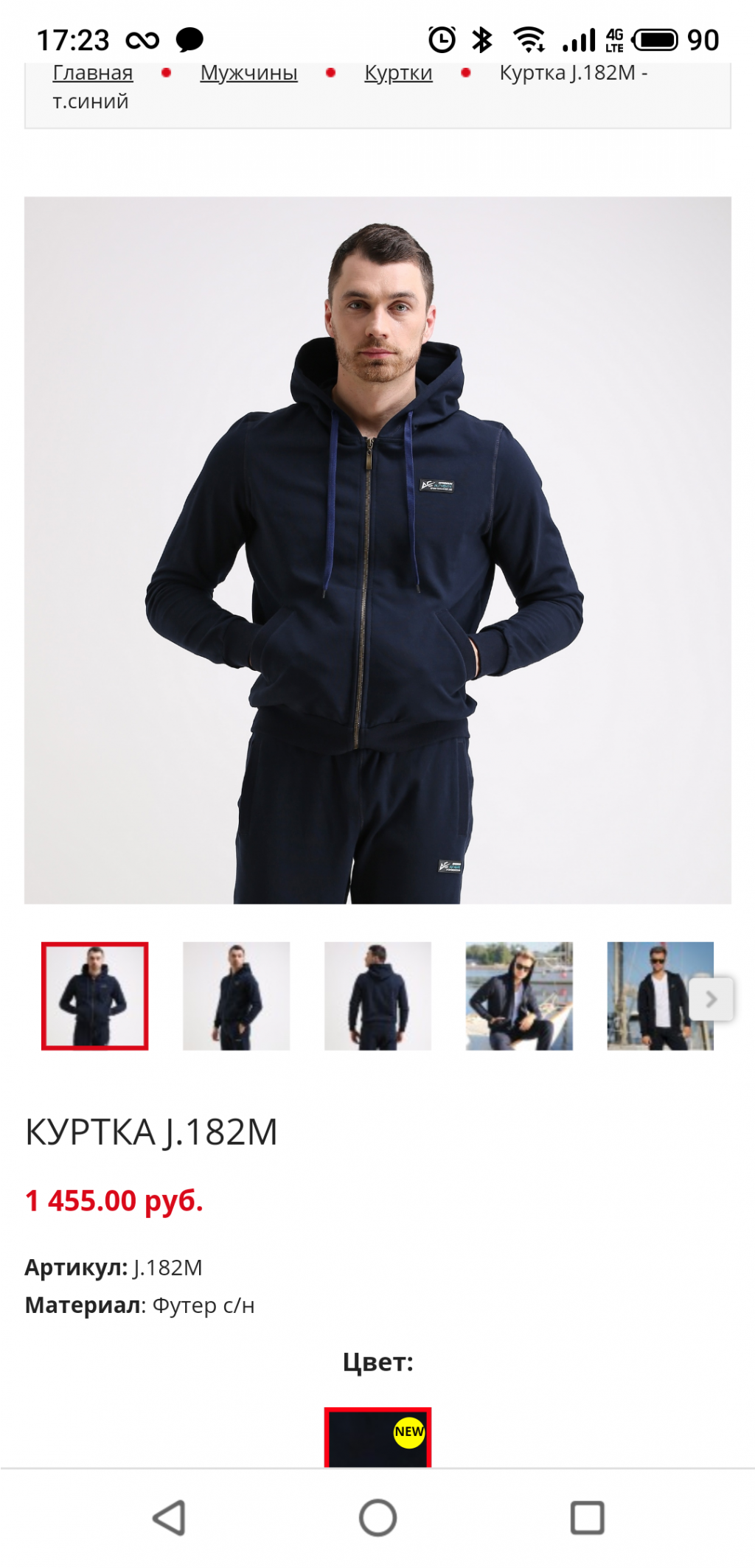Image resolution: width=755 pixels, height=1568 pixels.
Task: Select the first front-view thumbnail
Action: click(x=95, y=995)
